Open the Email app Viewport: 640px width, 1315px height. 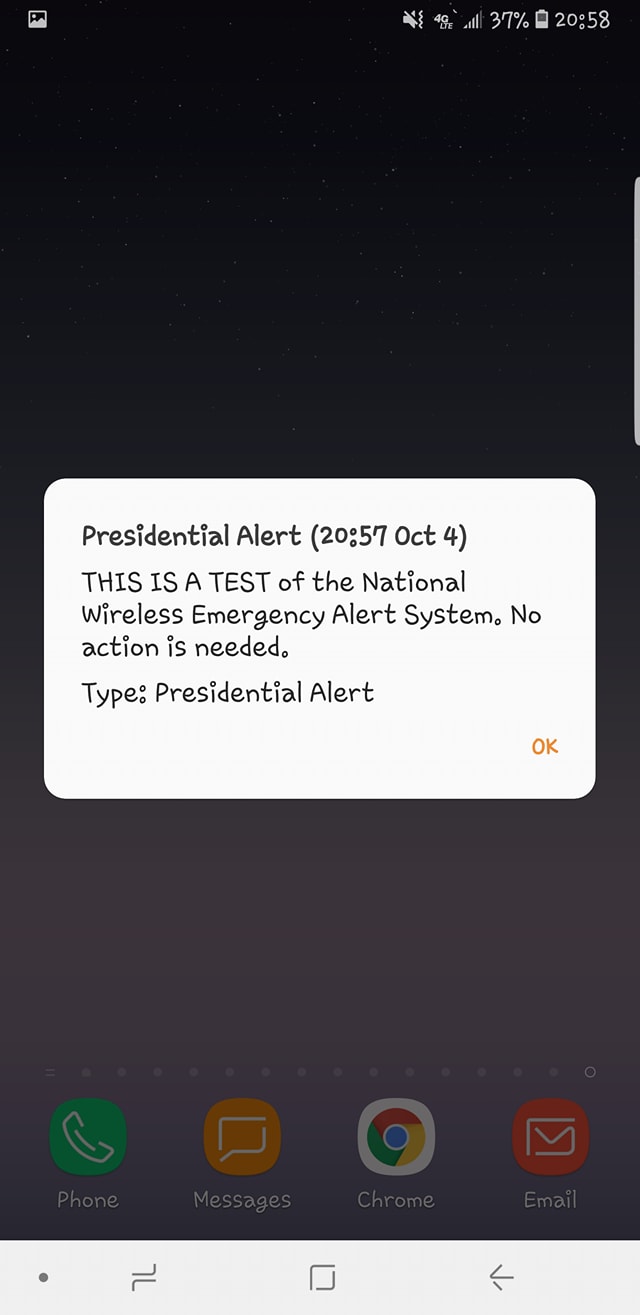[550, 1136]
